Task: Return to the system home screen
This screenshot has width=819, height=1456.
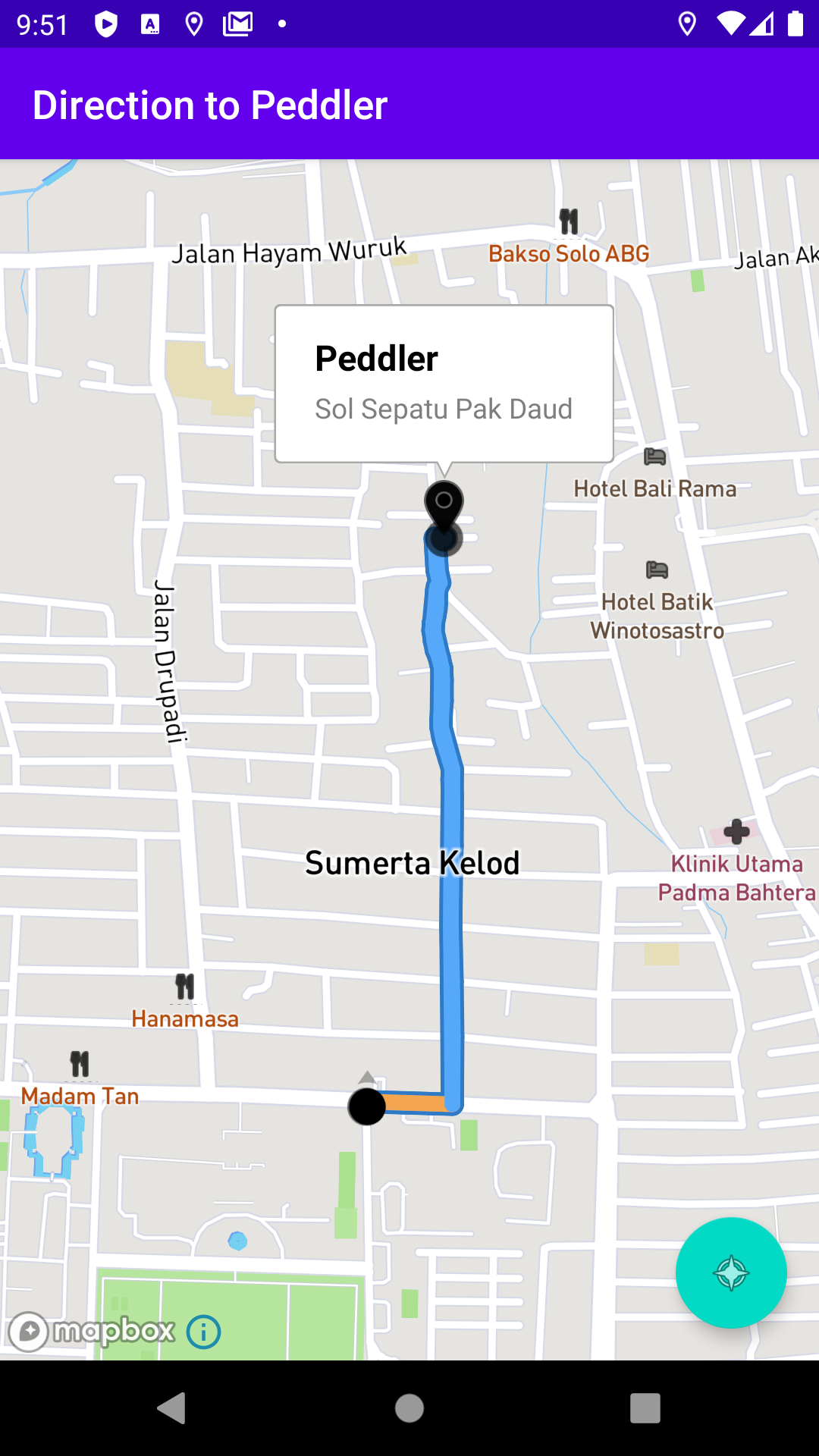Action: (409, 1408)
